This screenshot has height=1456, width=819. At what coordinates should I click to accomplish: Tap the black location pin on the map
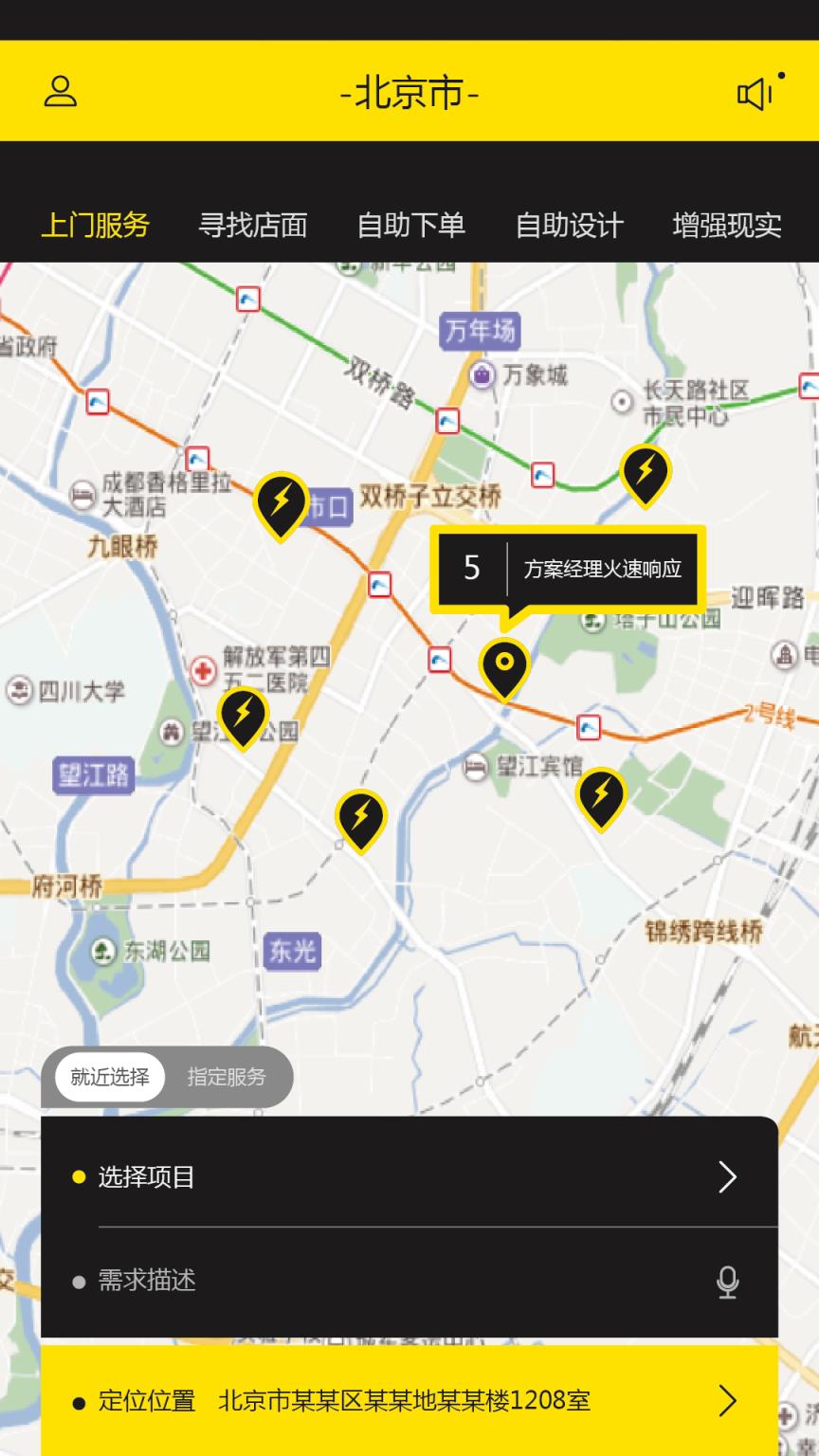[505, 666]
